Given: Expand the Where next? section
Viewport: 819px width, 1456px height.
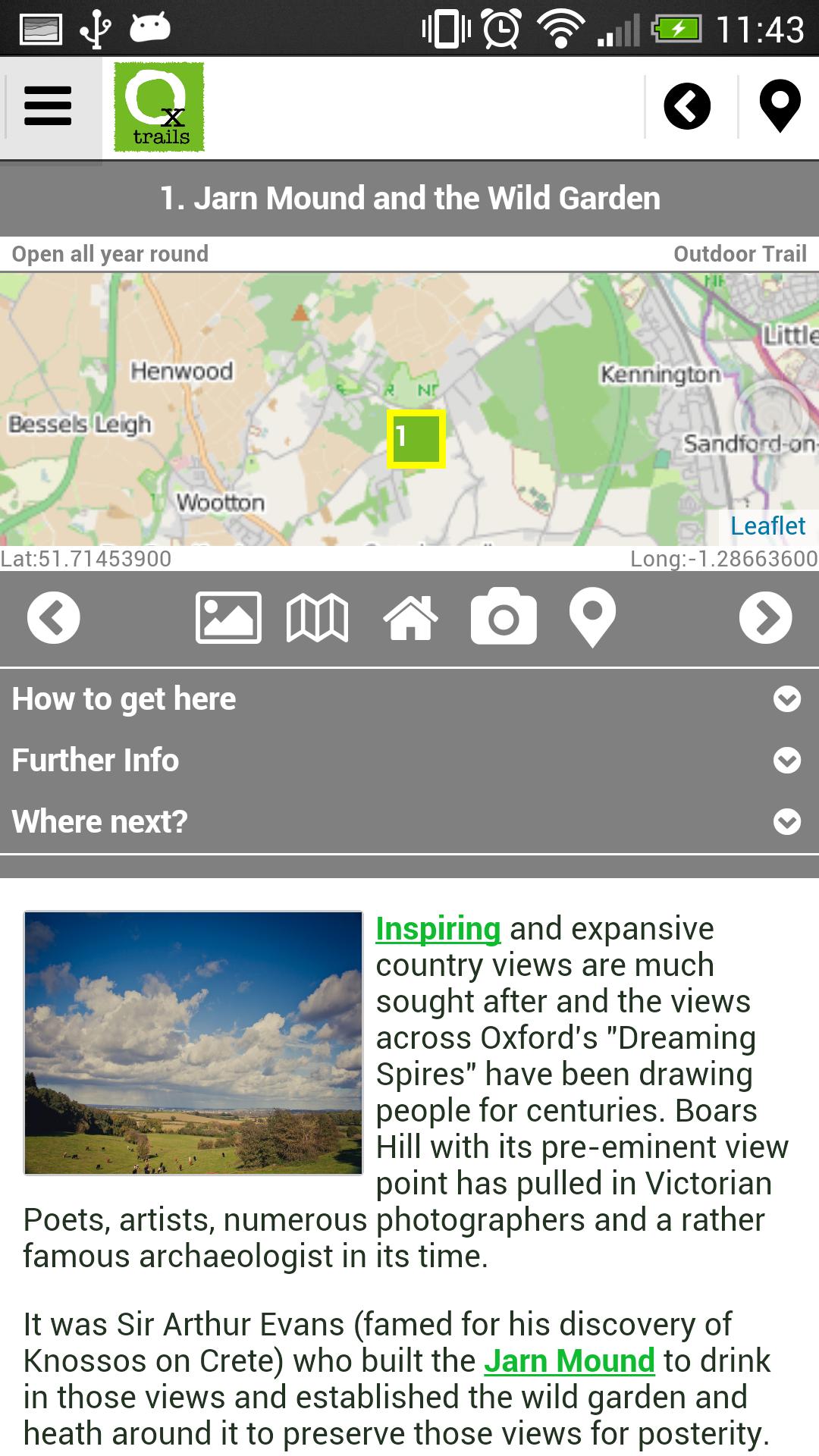Looking at the screenshot, I should pyautogui.click(x=409, y=822).
